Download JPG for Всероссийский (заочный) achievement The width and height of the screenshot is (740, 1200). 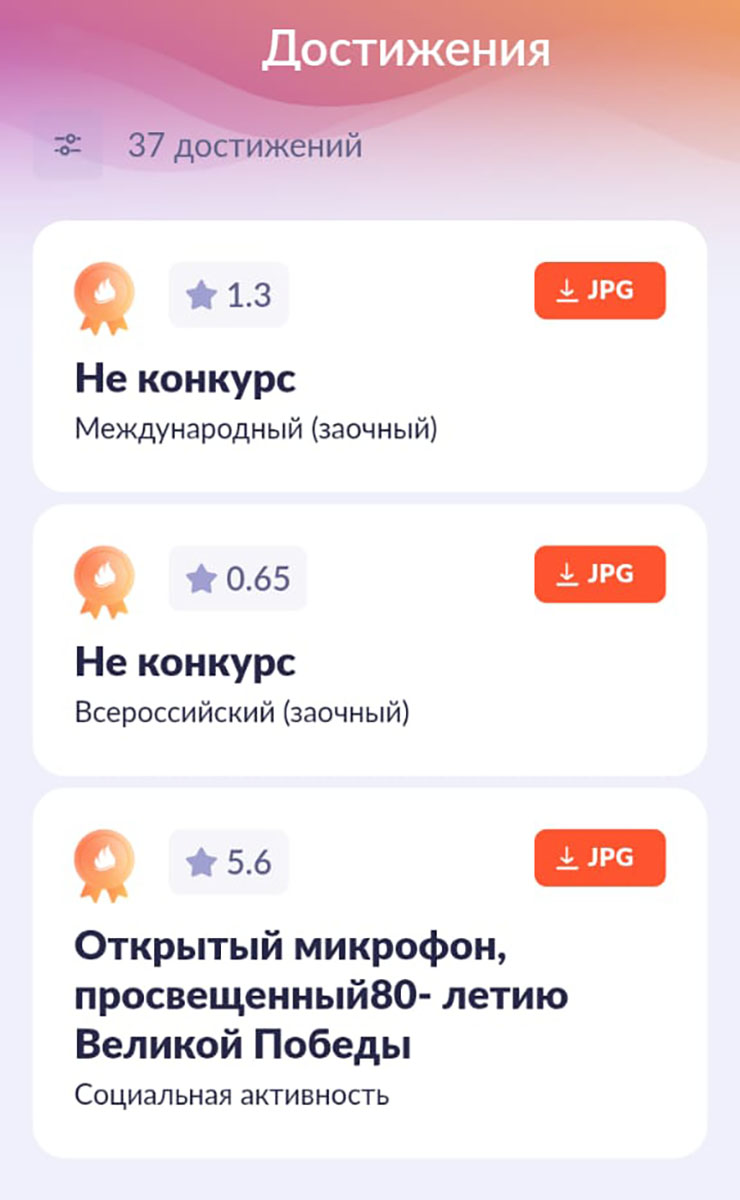(x=599, y=574)
